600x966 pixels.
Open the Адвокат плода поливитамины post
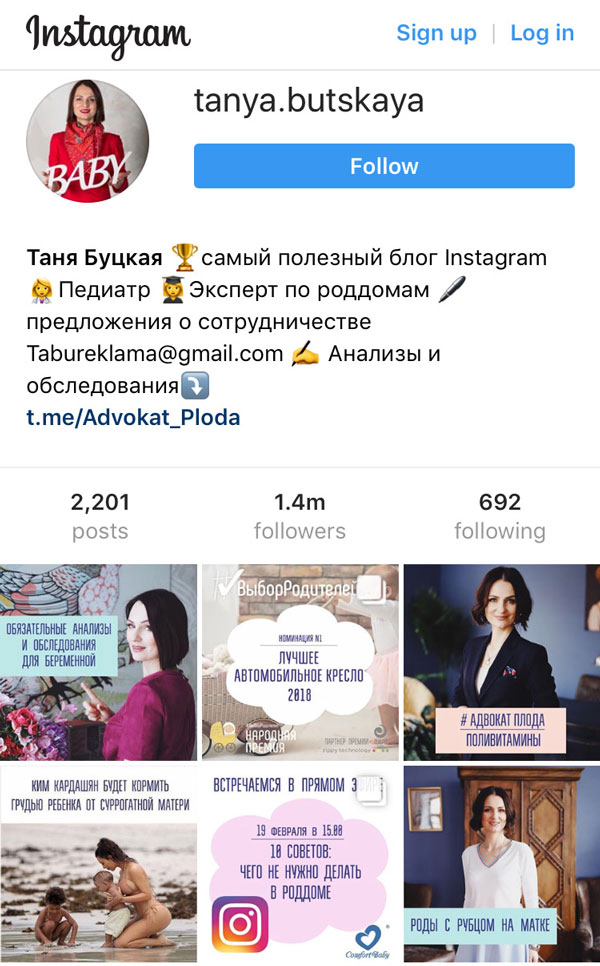501,662
